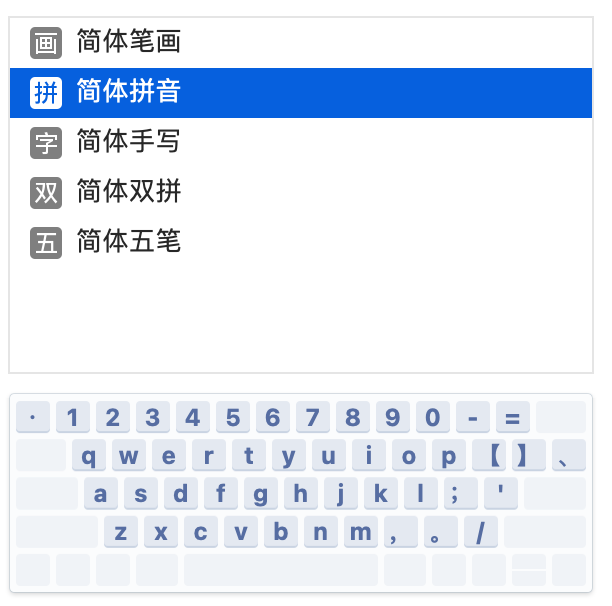
Task: Select 简体双拼 from the list
Action: (301, 193)
